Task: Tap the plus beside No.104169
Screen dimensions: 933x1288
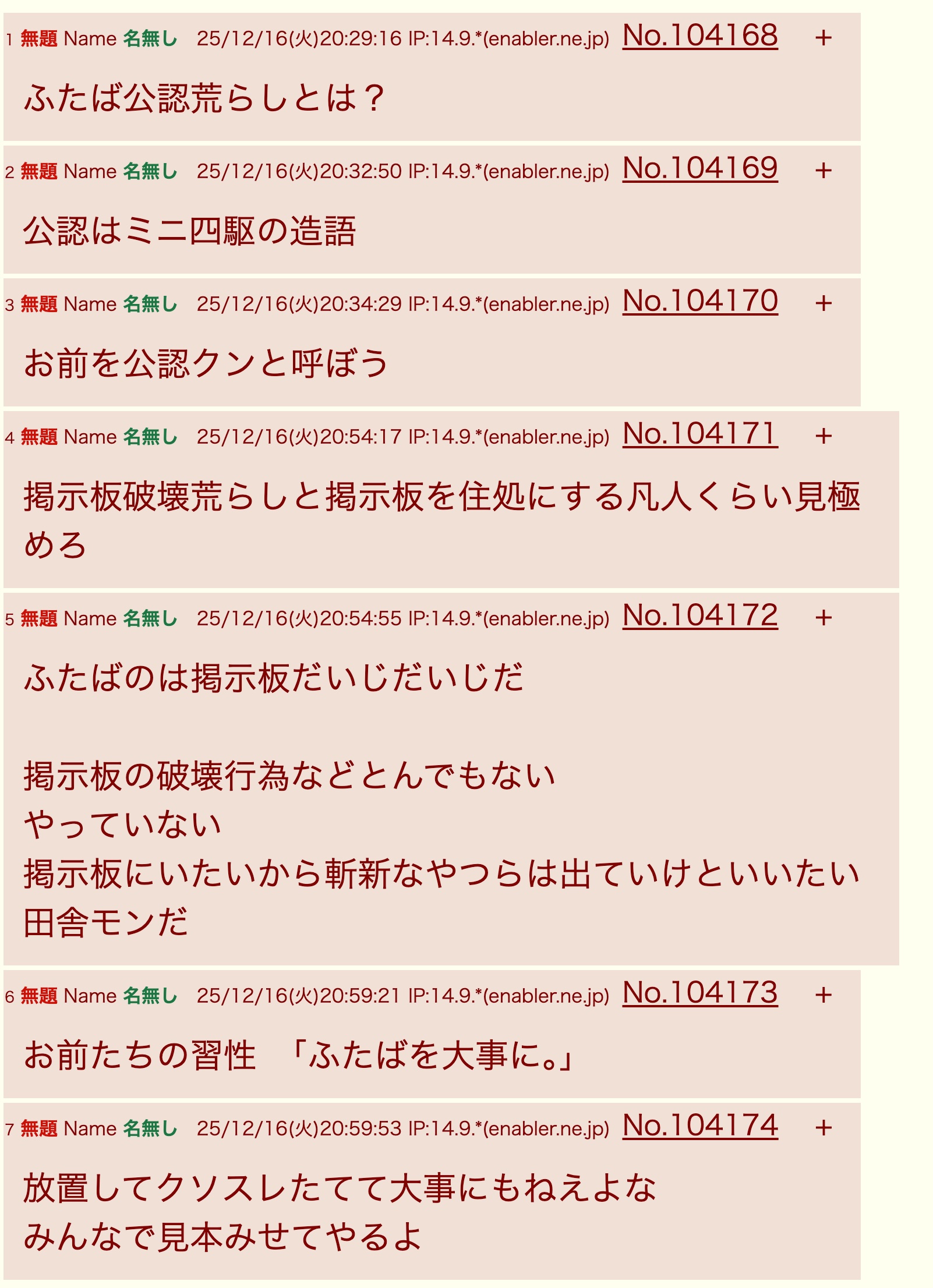Action: (823, 171)
